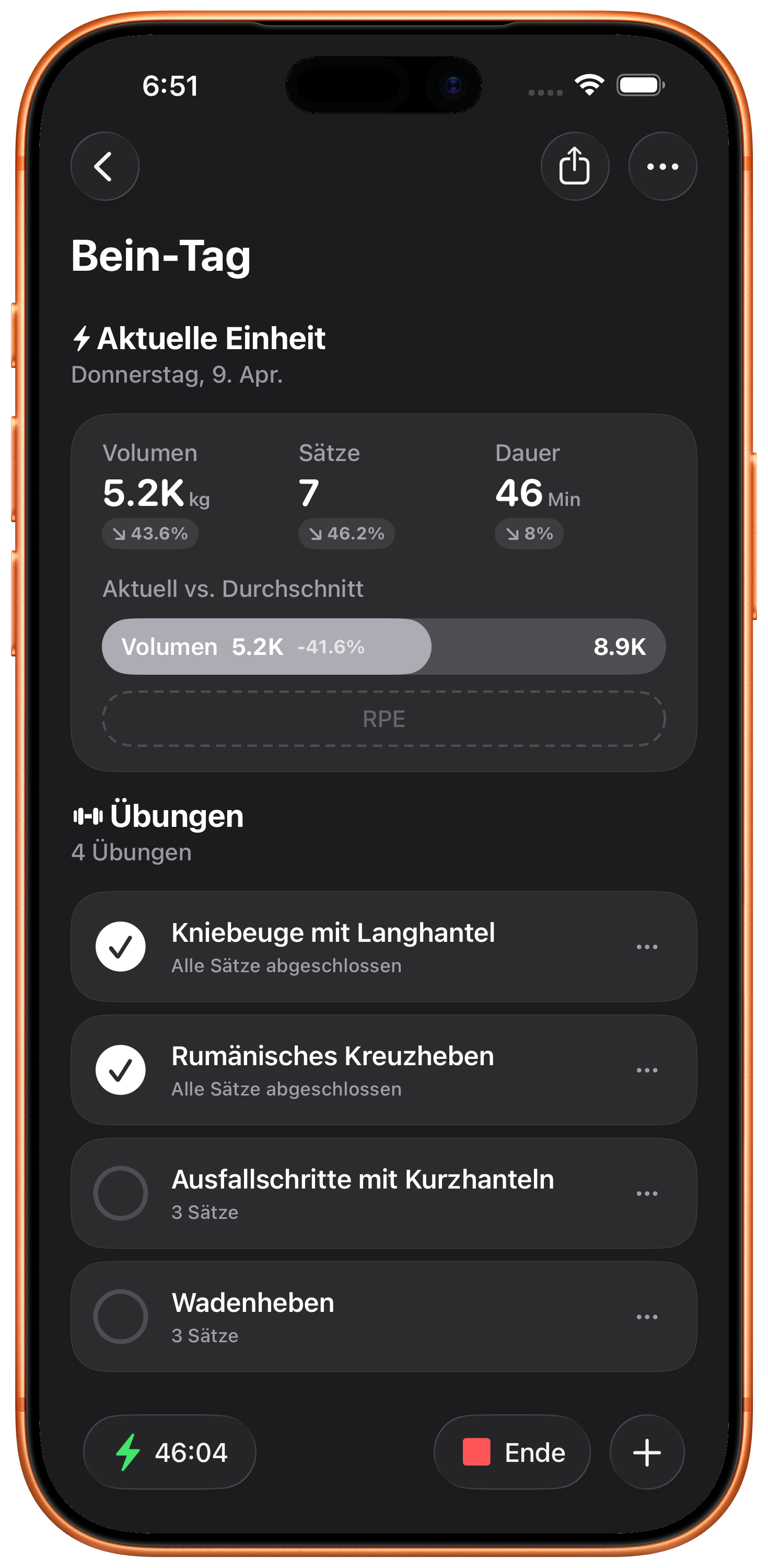Screen dimensions: 768x1568
Task: Open the top-right overflow menu
Action: [x=662, y=166]
